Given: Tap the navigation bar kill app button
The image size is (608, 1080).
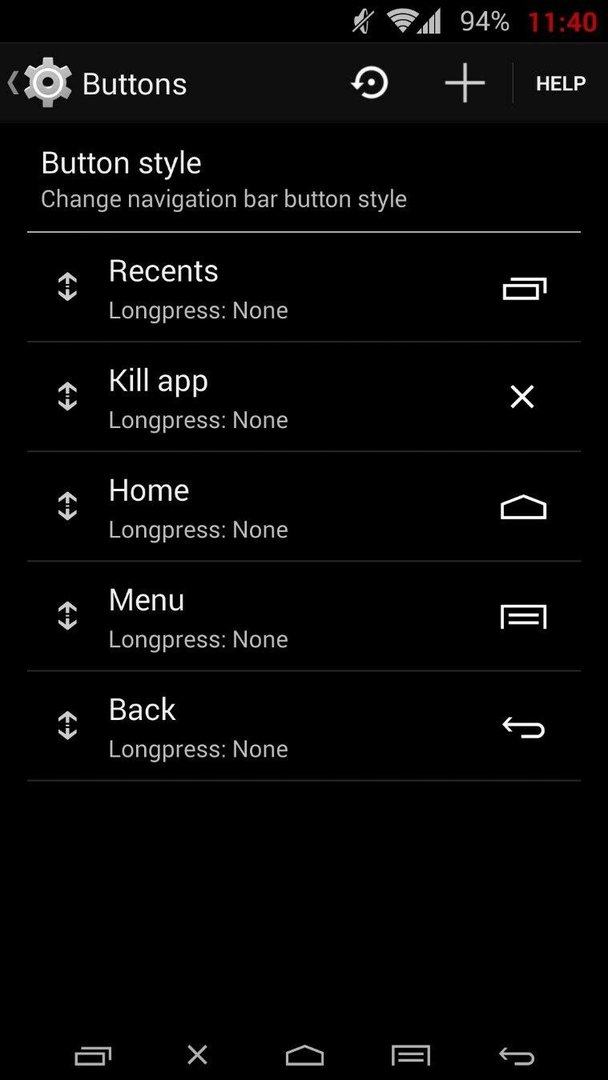Looking at the screenshot, I should coord(198,1055).
